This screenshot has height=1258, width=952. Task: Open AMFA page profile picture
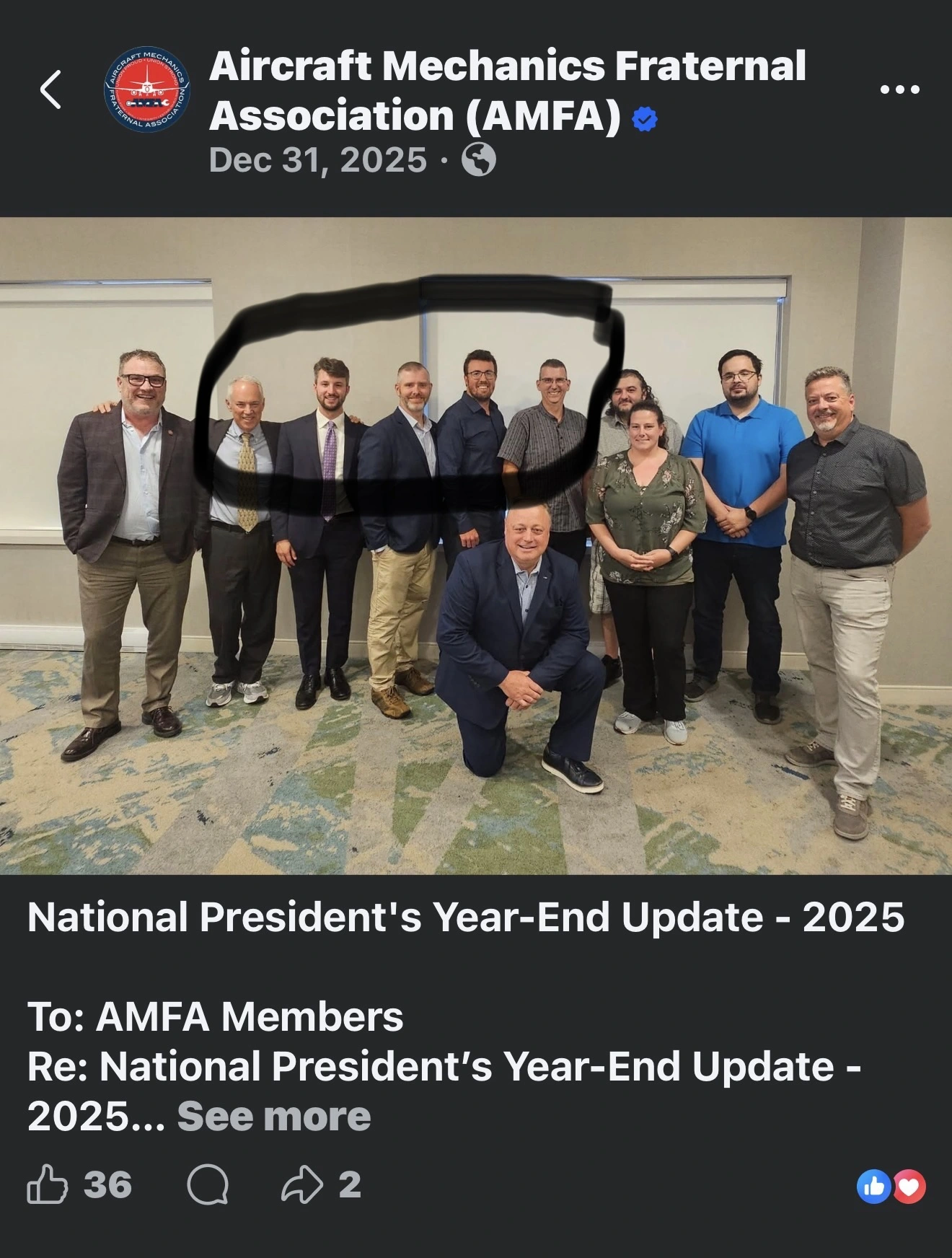(x=148, y=90)
